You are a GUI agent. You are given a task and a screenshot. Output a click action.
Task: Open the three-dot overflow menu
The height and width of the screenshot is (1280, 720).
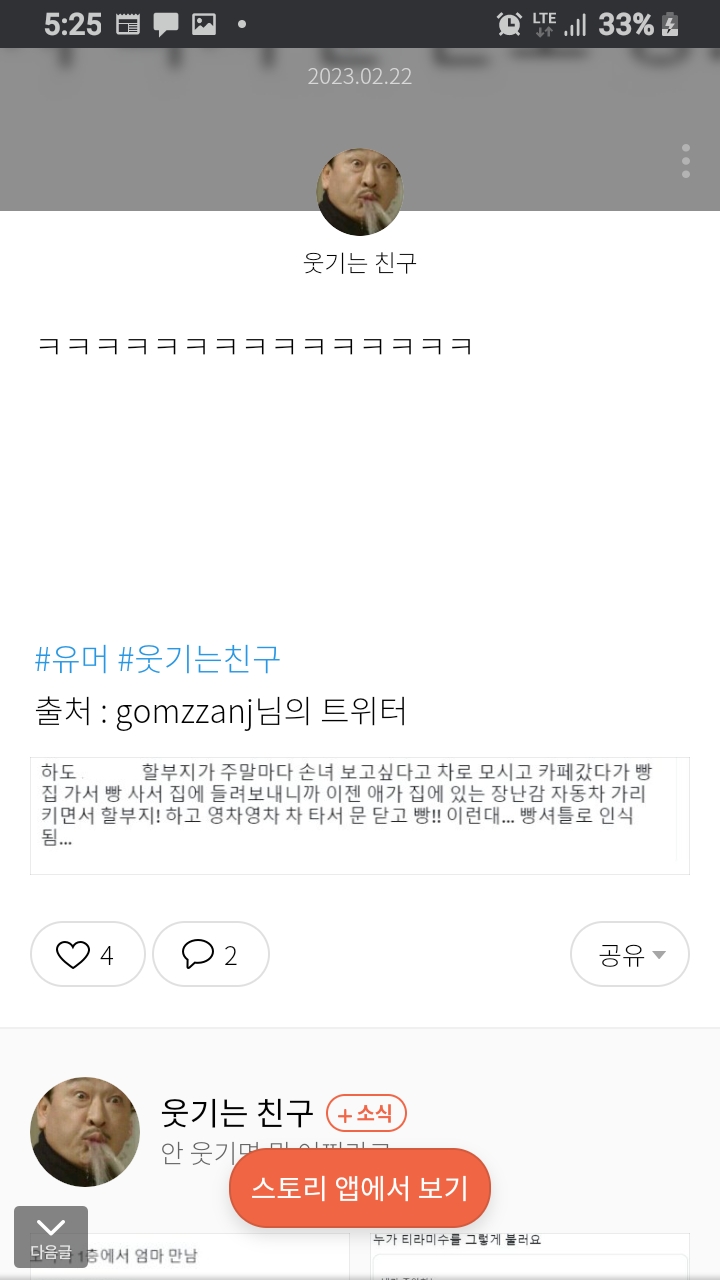686,161
